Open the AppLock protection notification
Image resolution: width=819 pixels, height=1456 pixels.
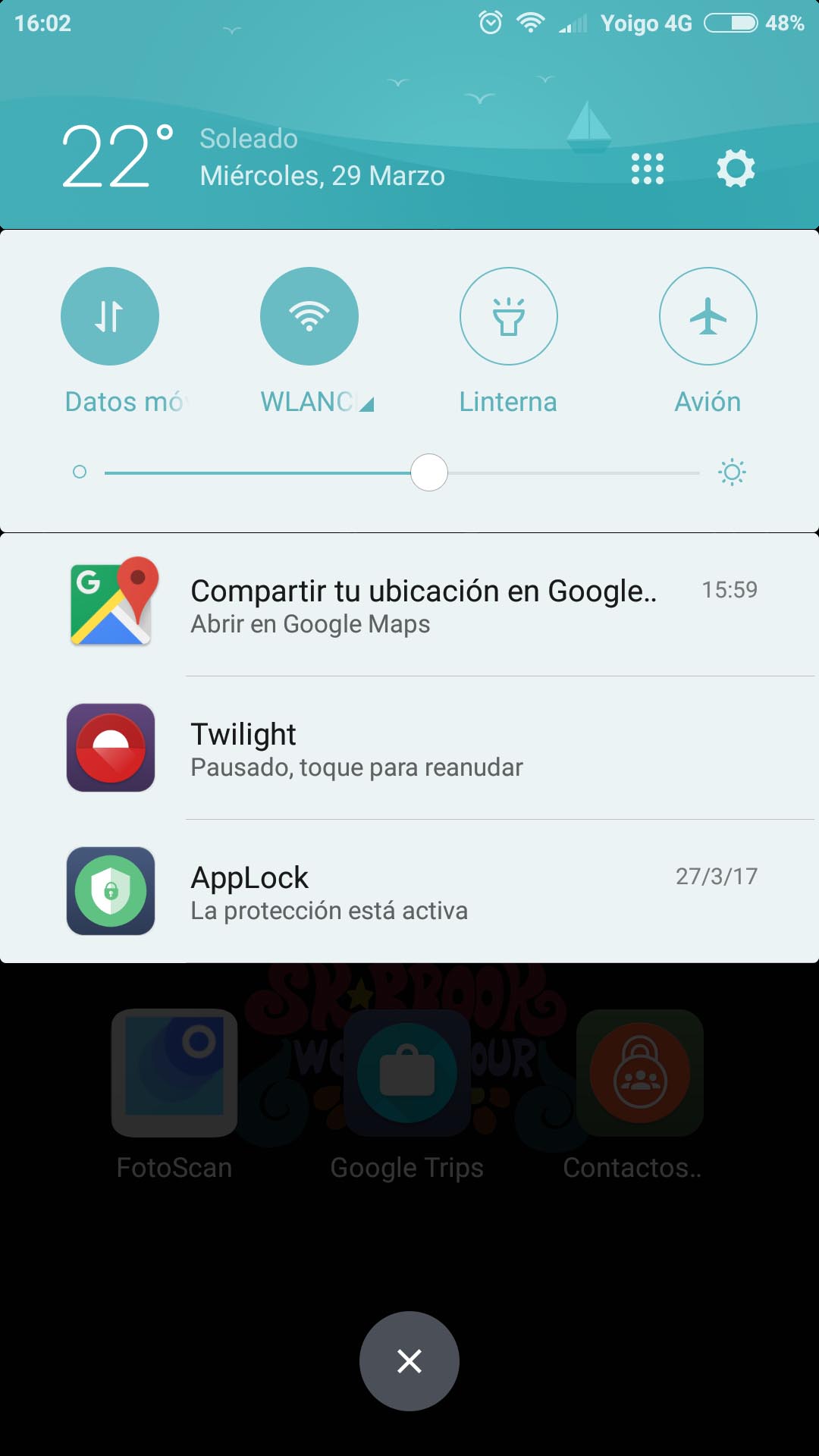tap(409, 891)
